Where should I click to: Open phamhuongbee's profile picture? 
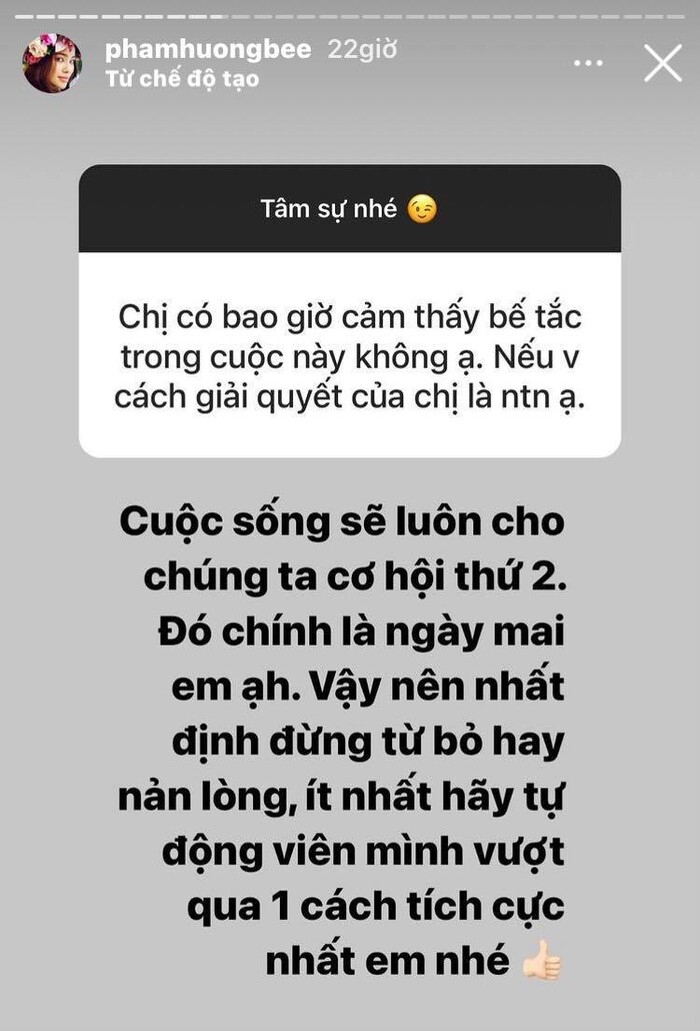point(52,63)
